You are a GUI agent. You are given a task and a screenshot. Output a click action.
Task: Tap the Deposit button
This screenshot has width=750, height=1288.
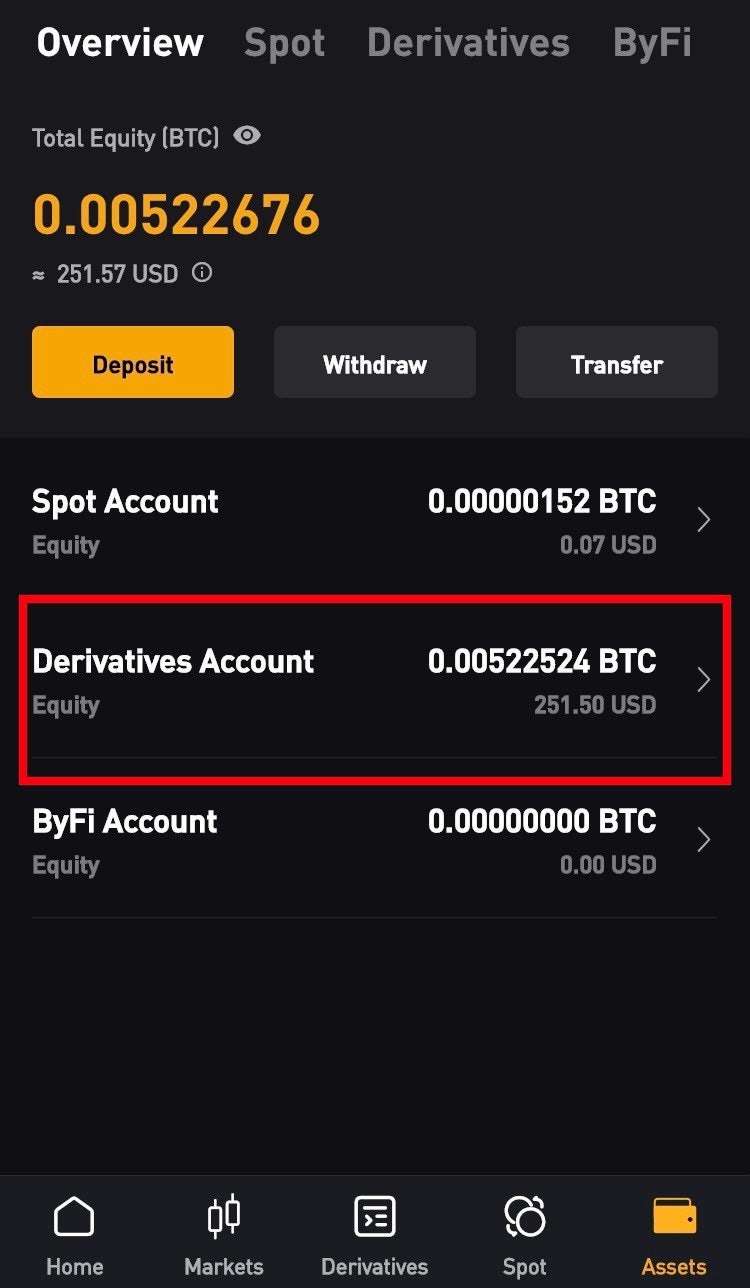point(132,362)
